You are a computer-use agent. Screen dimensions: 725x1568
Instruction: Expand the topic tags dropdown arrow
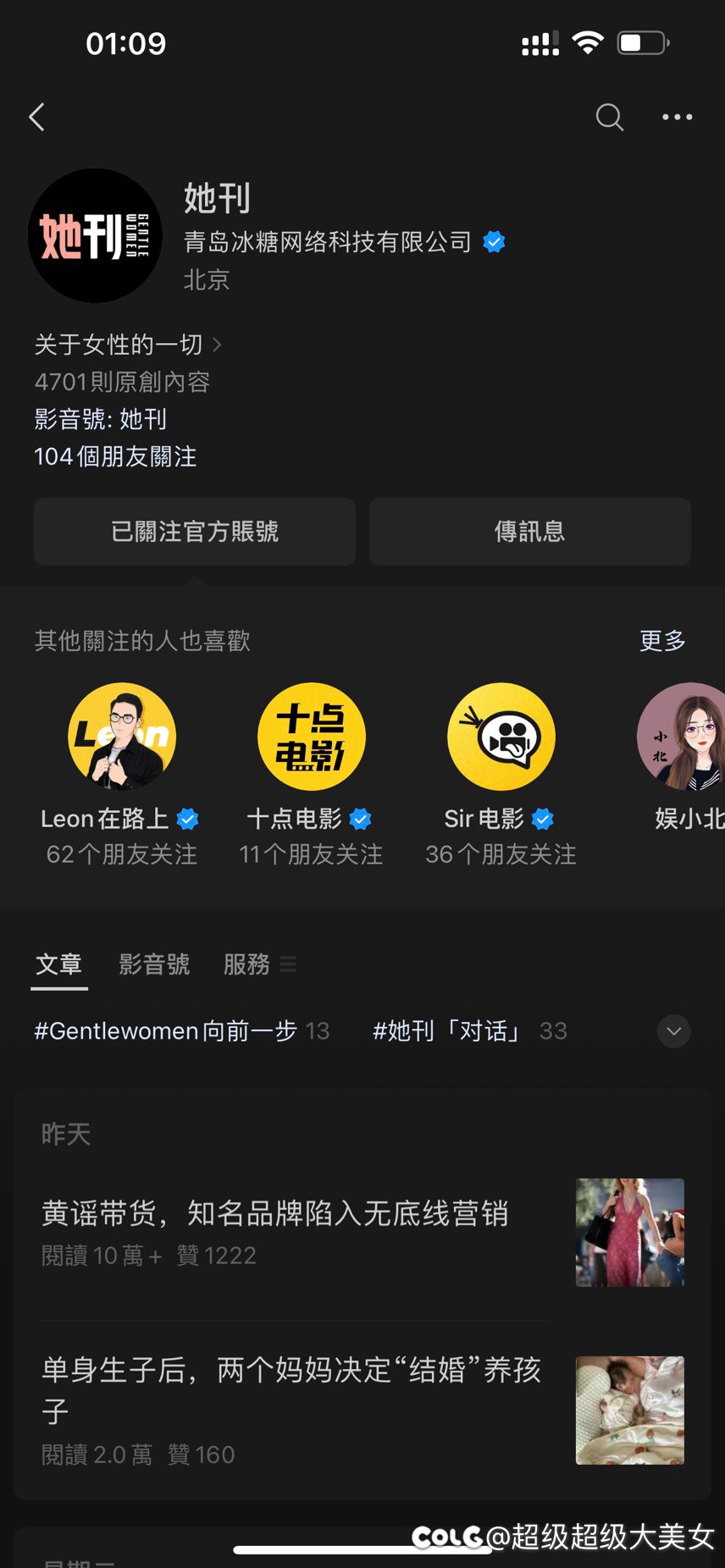674,1031
